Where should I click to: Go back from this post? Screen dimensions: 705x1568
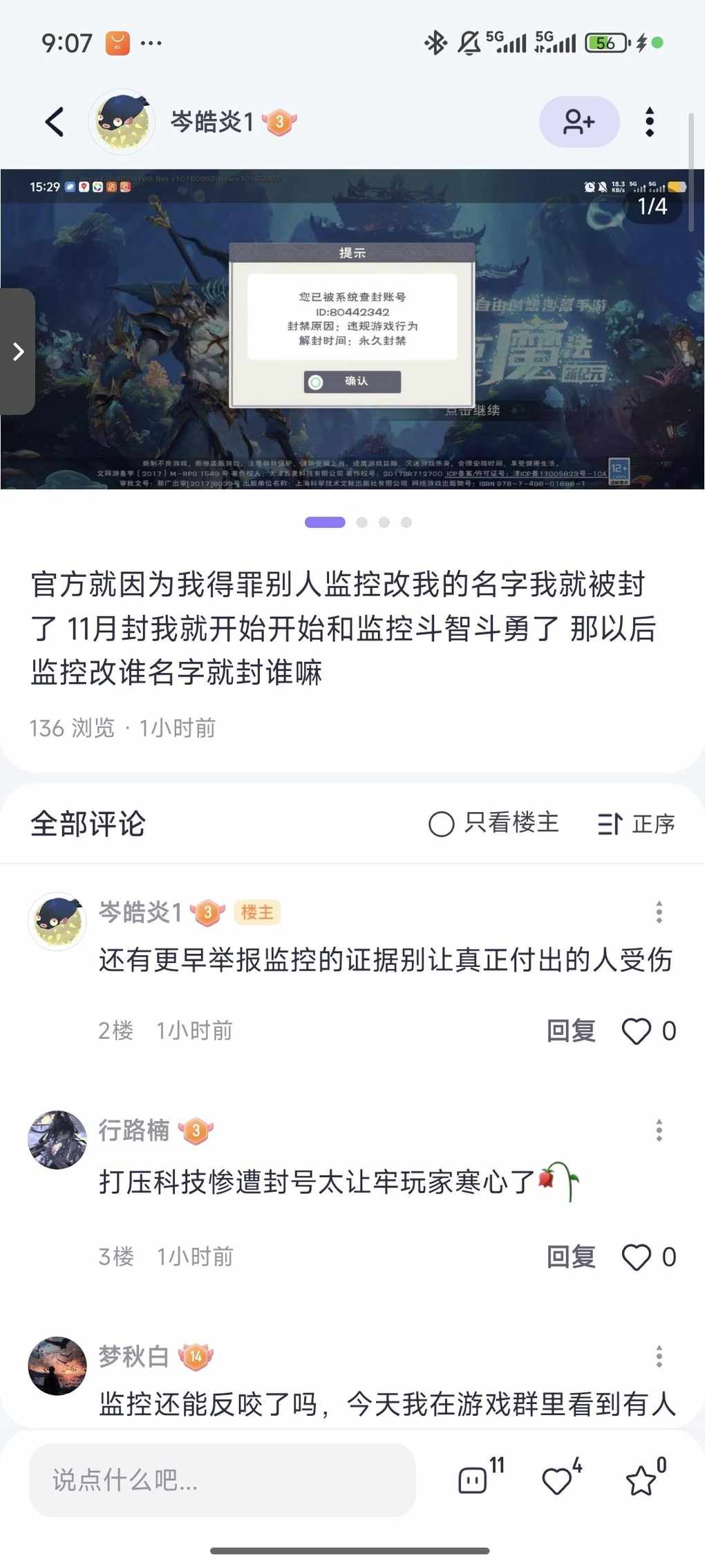55,122
